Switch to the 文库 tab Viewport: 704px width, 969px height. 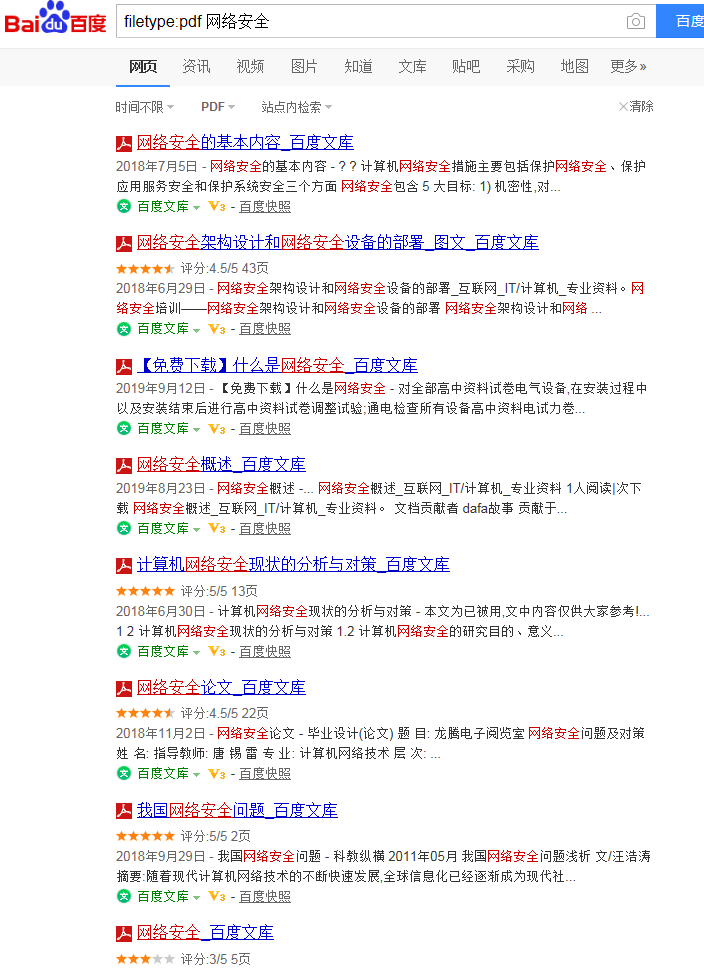tap(412, 66)
